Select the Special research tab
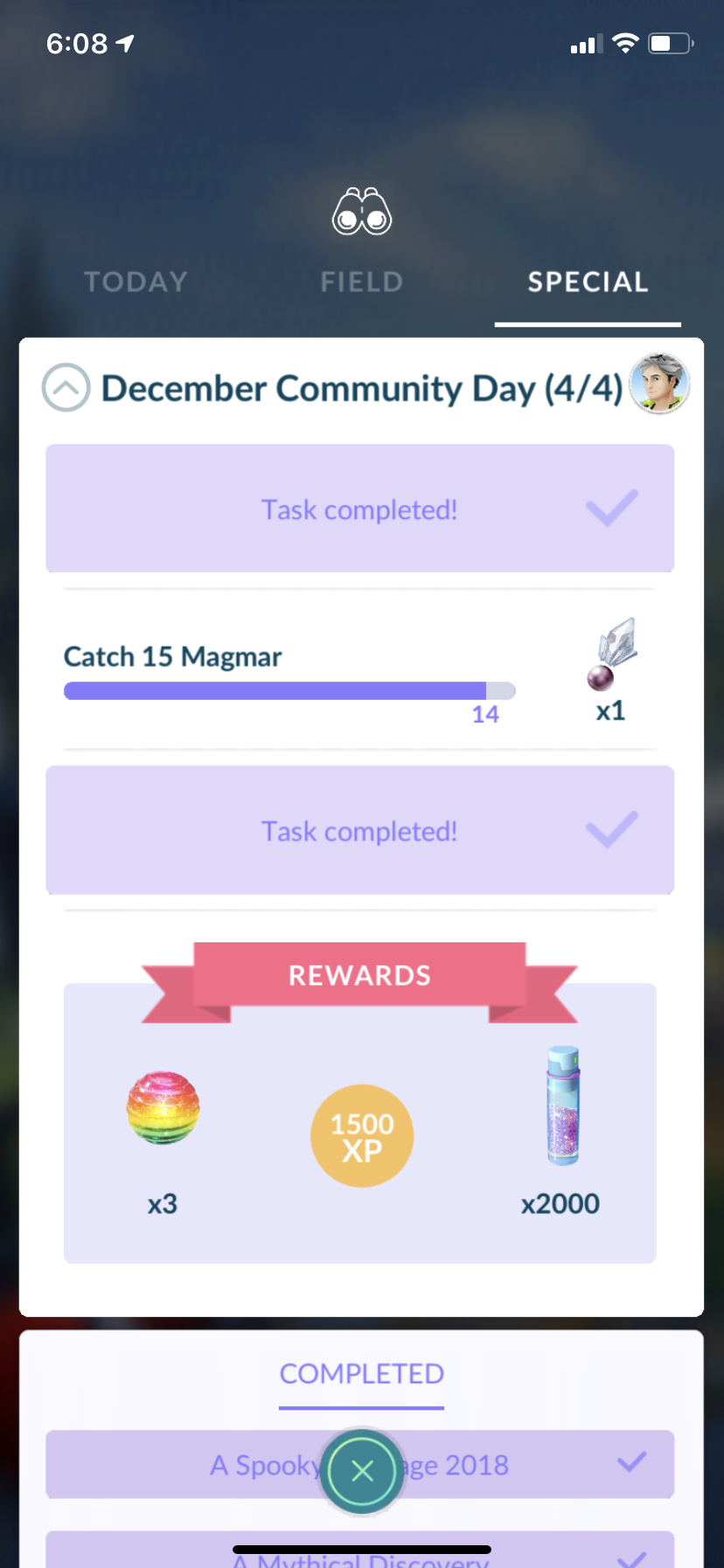Viewport: 724px width, 1568px height. point(588,282)
